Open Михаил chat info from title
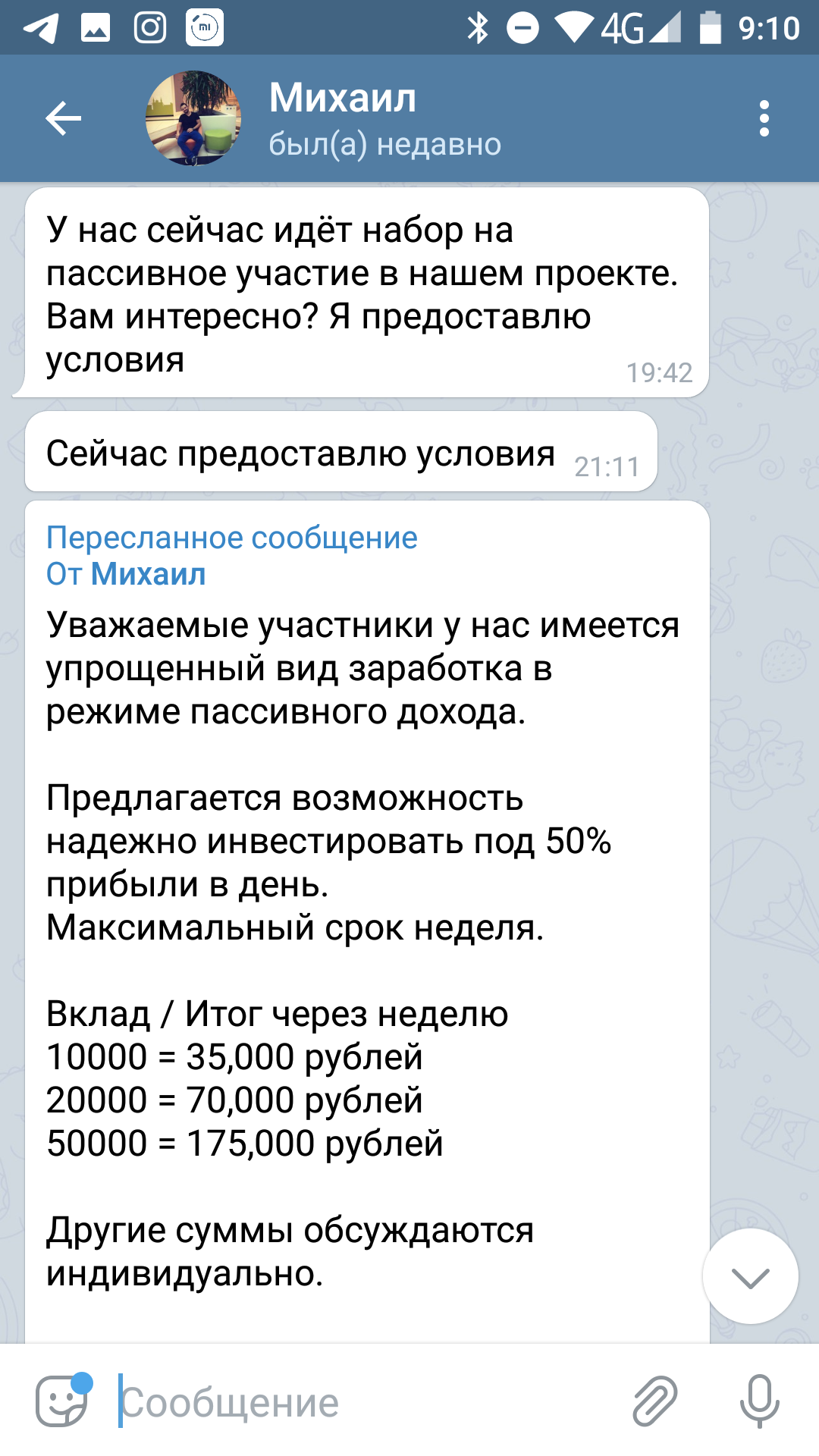The height and width of the screenshot is (1456, 819). (x=343, y=99)
